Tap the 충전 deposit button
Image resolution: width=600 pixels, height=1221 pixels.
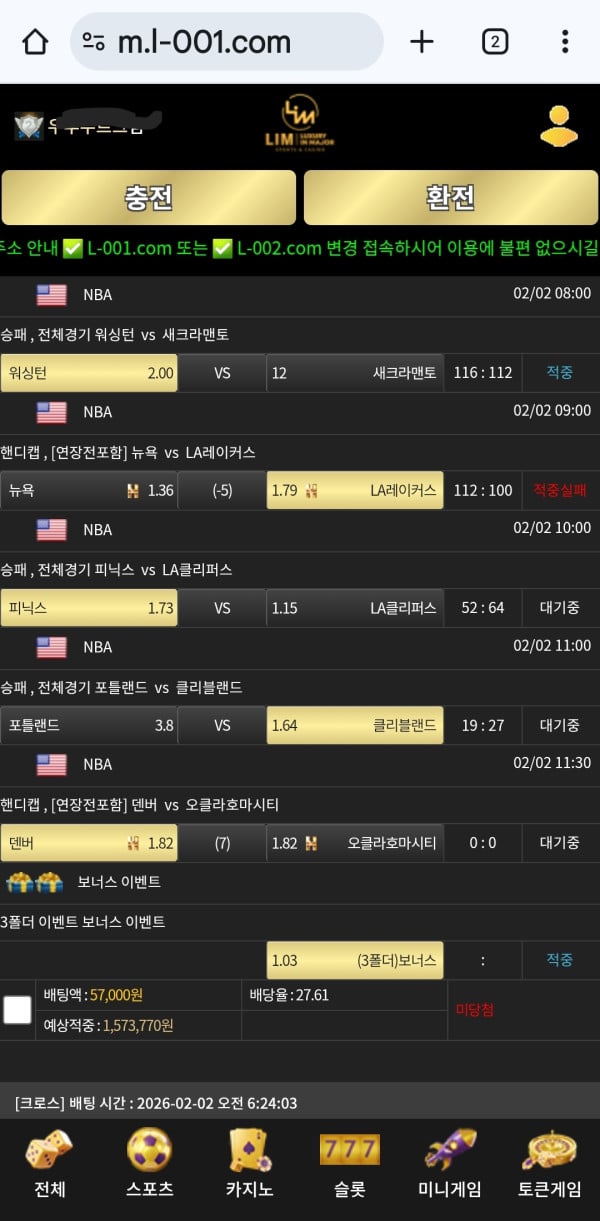(149, 197)
